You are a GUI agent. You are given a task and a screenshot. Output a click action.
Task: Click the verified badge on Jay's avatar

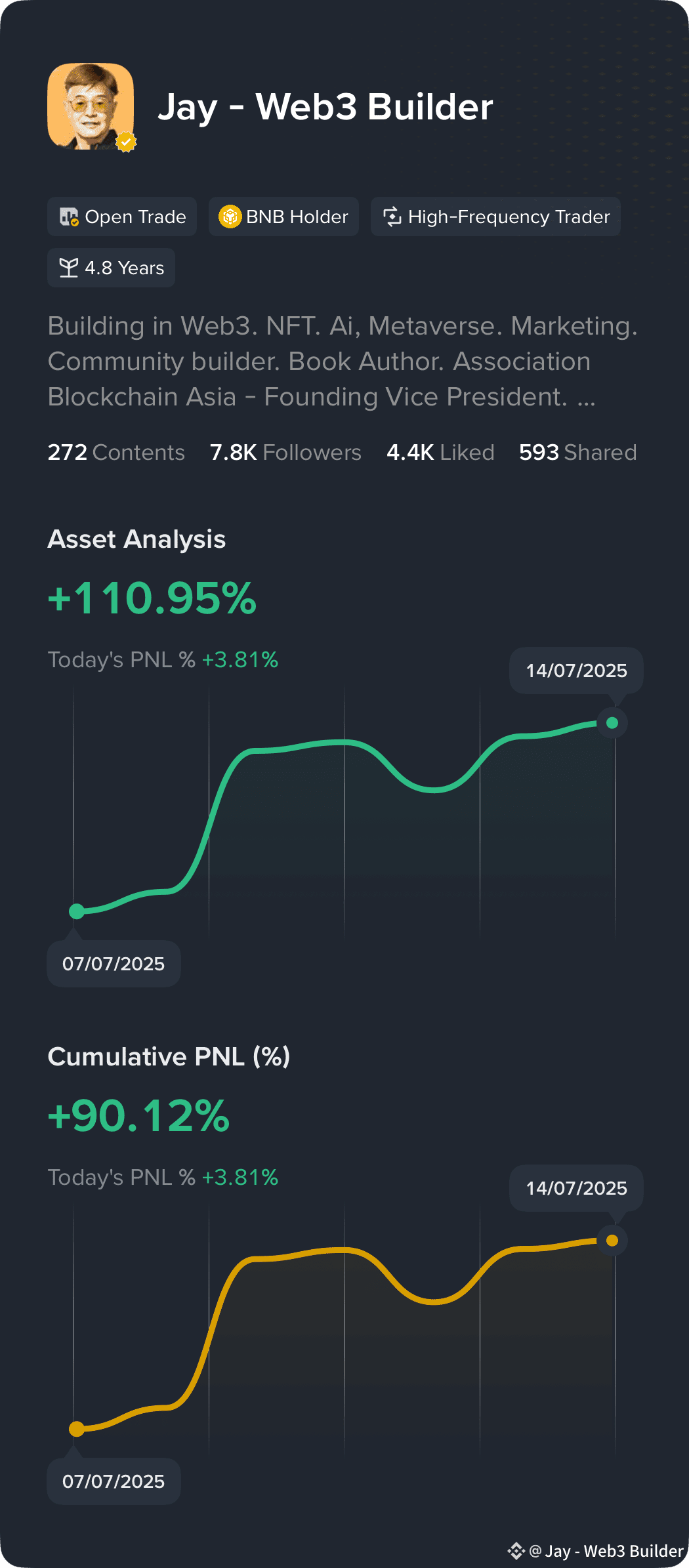127,141
